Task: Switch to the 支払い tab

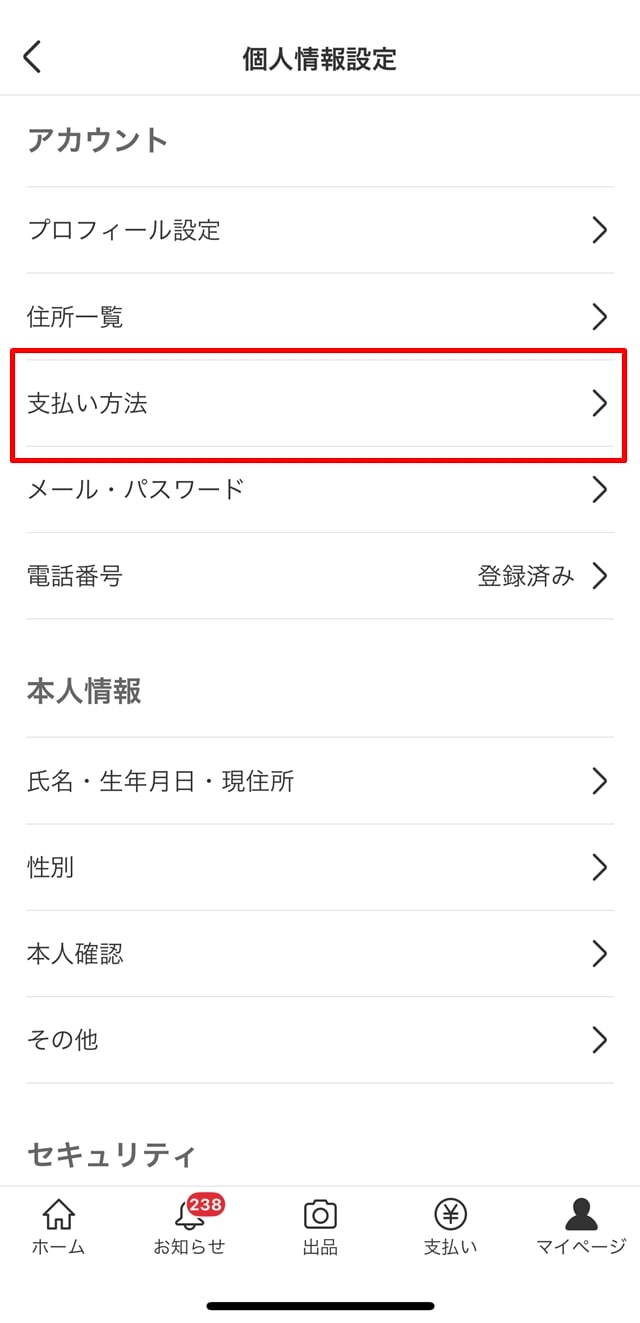Action: click(x=450, y=1227)
